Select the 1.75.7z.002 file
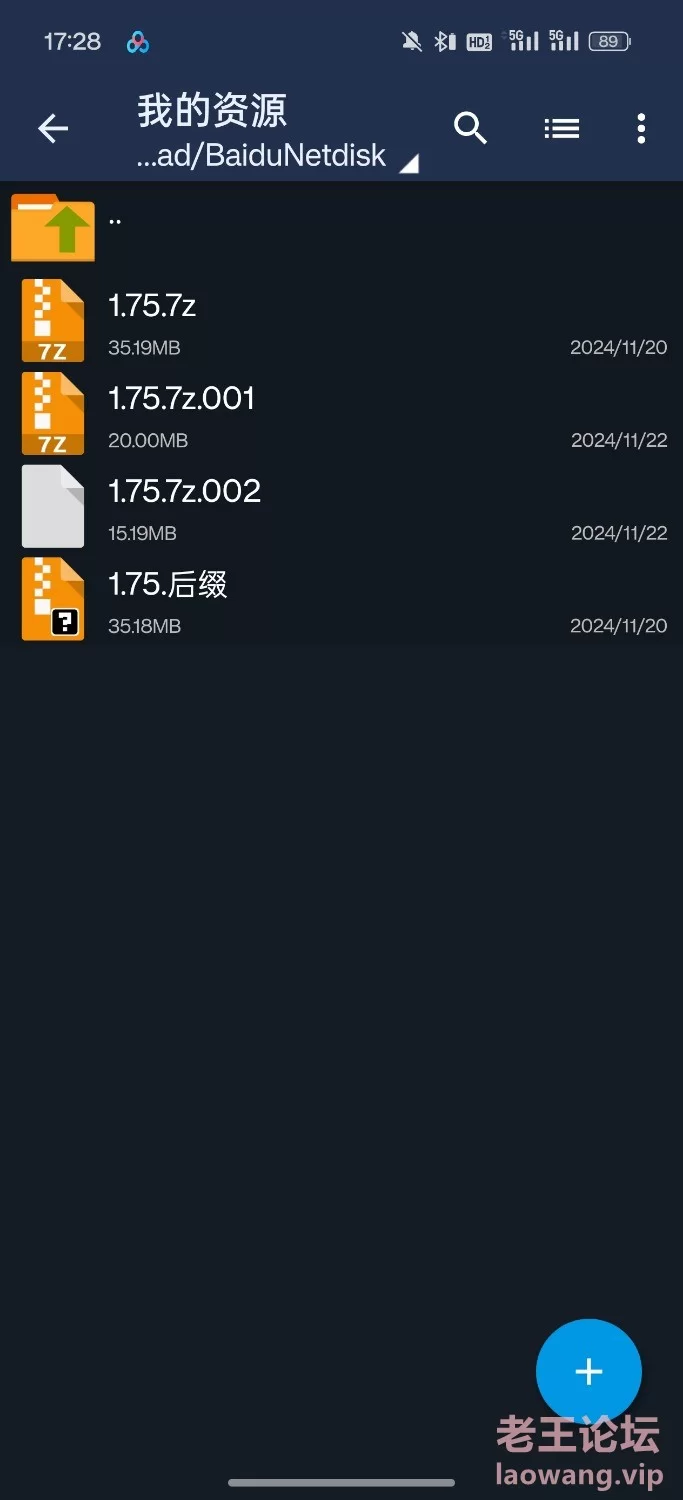The image size is (683, 1500). [341, 506]
